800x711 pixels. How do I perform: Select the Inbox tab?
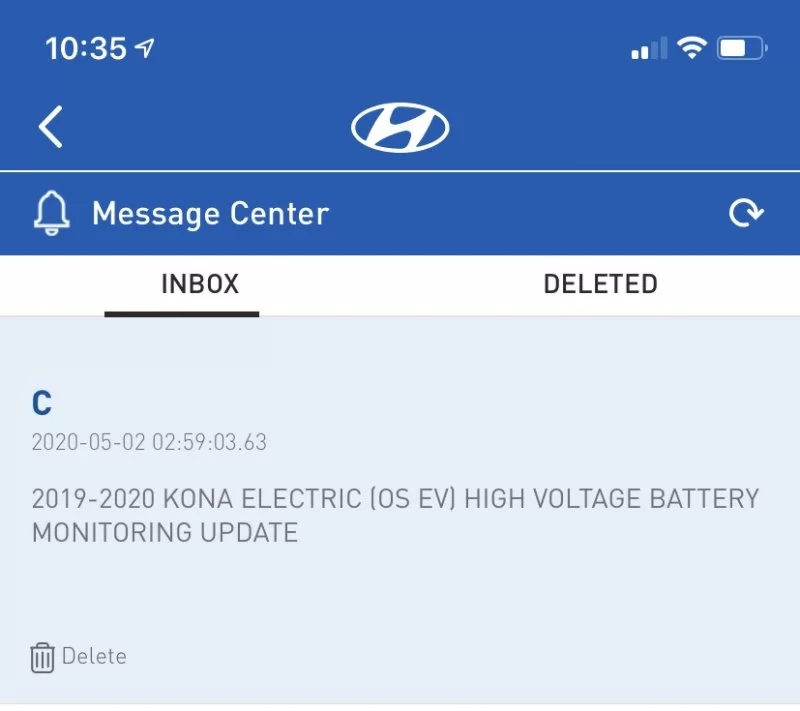pyautogui.click(x=200, y=284)
